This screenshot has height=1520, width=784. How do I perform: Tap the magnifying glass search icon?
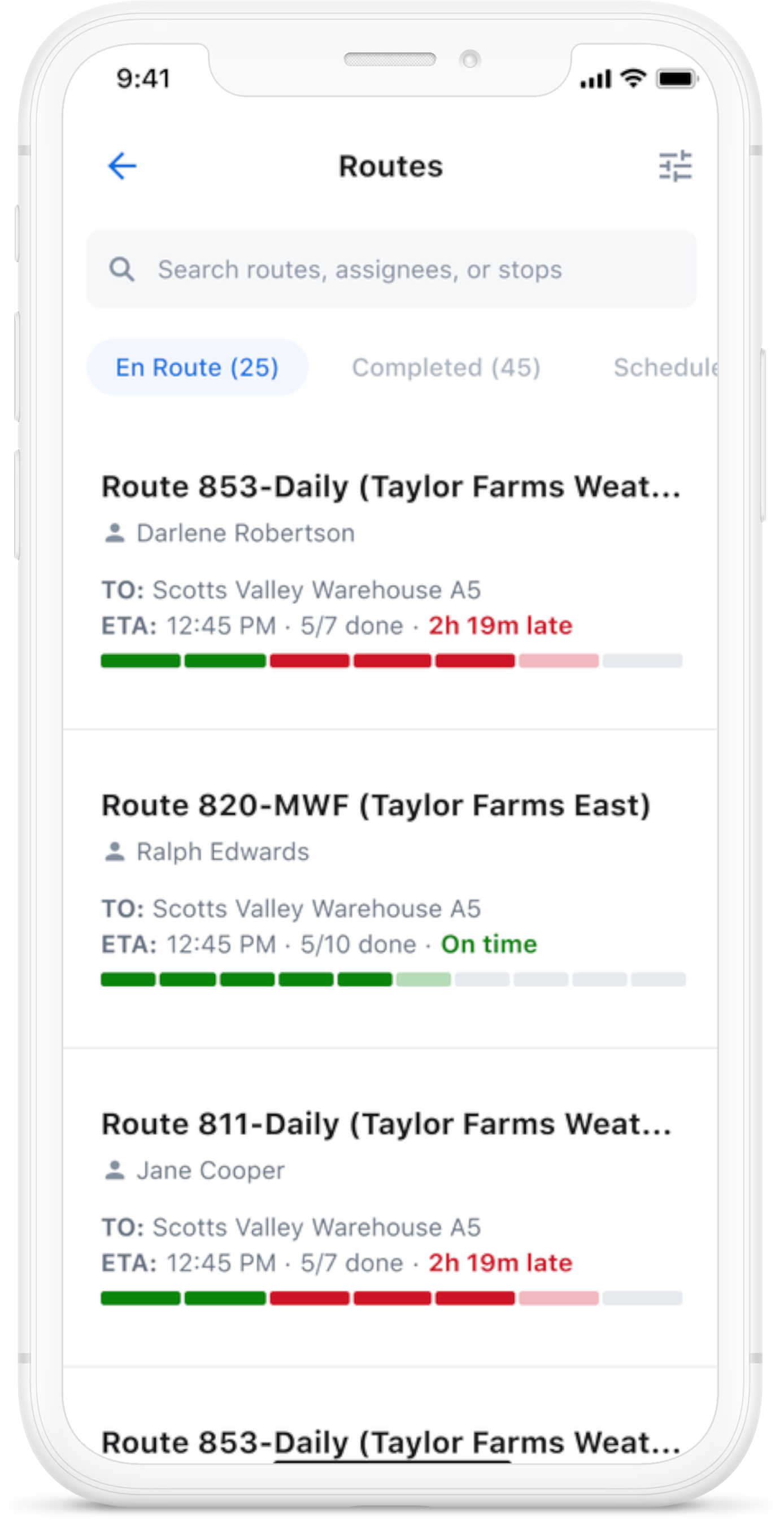click(x=122, y=270)
